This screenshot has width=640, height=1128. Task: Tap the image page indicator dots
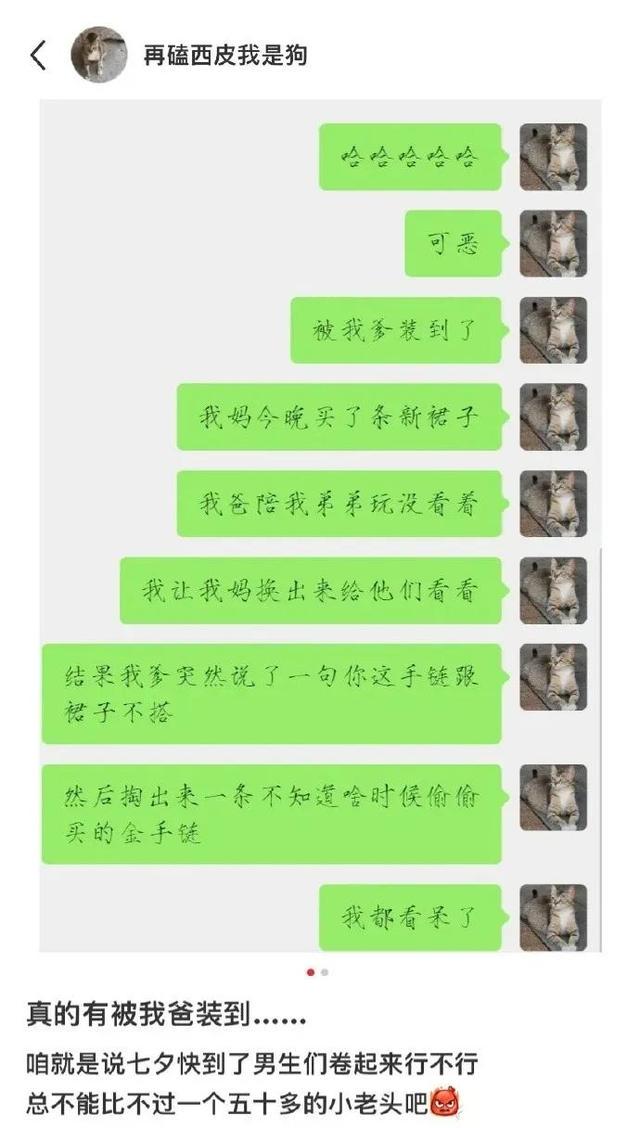317,971
